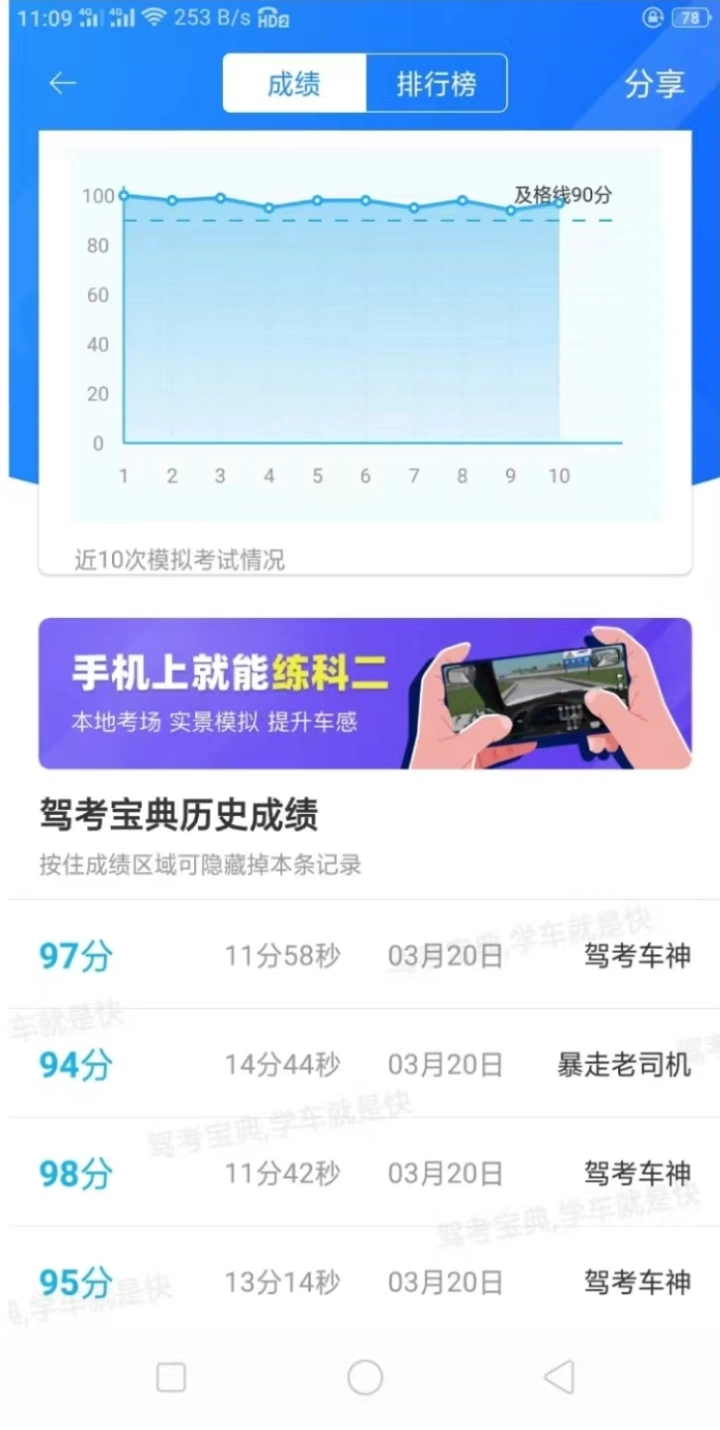Open the 手机上就能练科二 banner
Image resolution: width=720 pixels, height=1430 pixels.
(365, 693)
